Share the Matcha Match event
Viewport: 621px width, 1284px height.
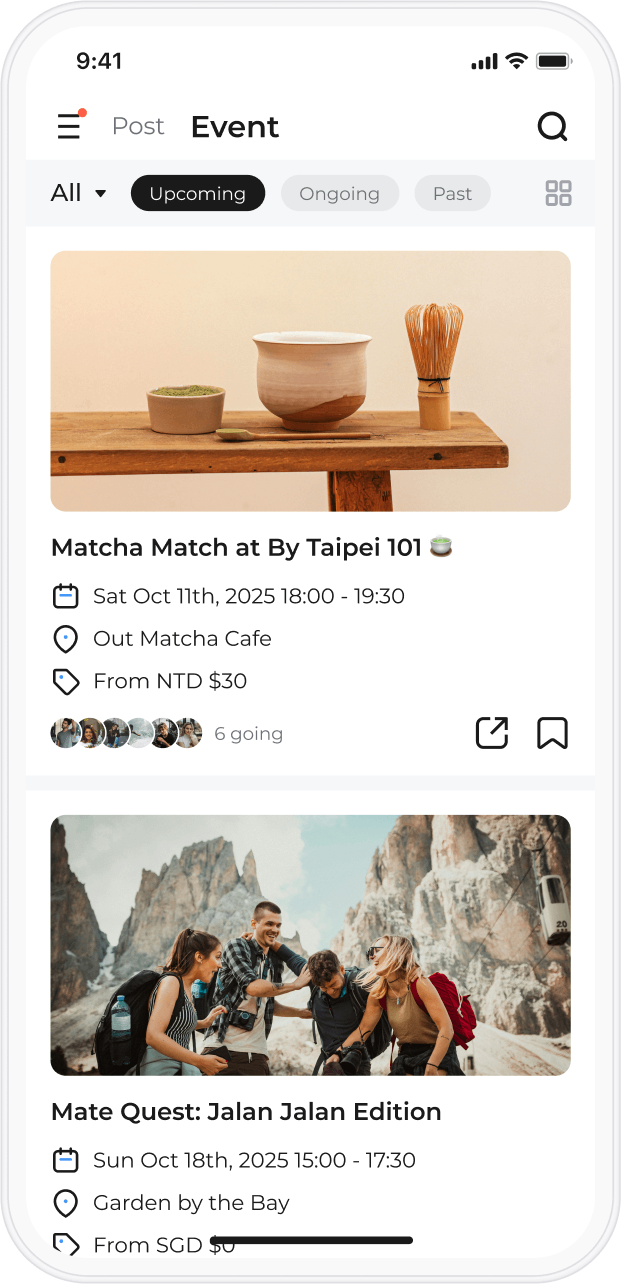[492, 733]
